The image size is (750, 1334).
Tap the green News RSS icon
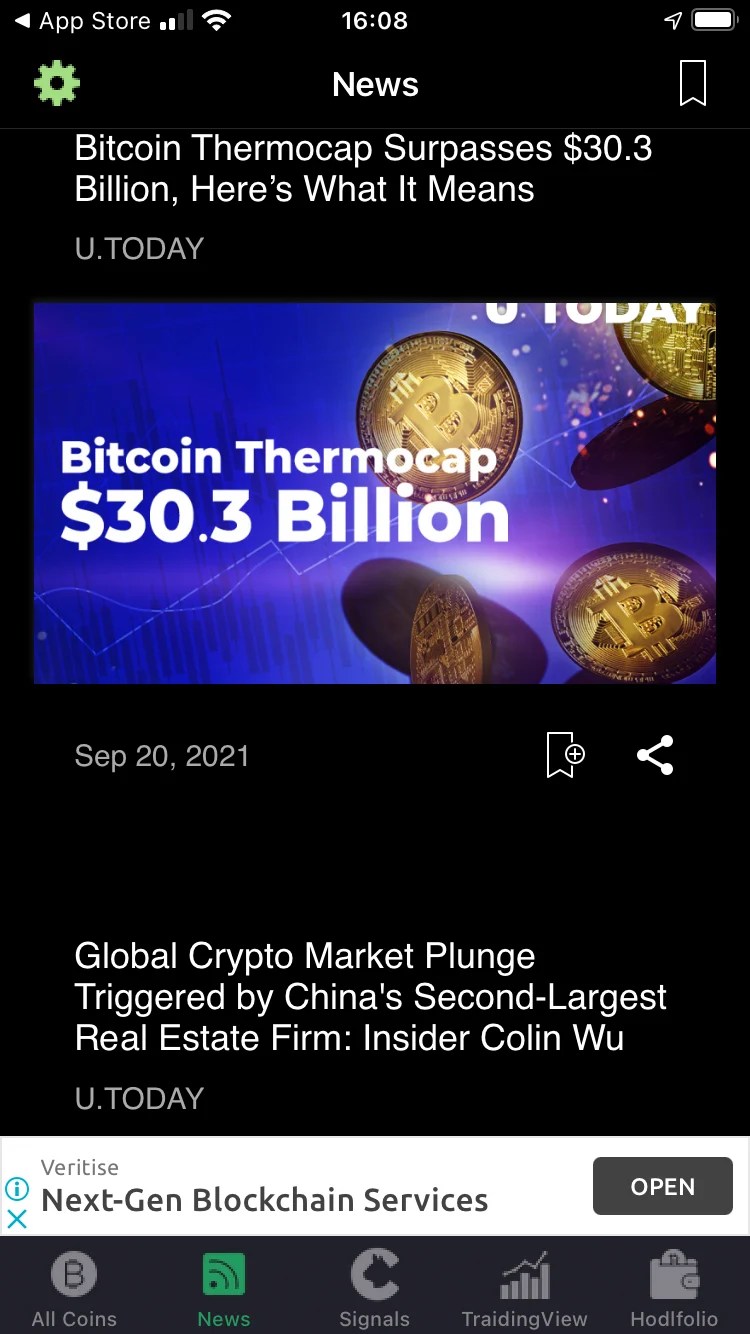[223, 1274]
